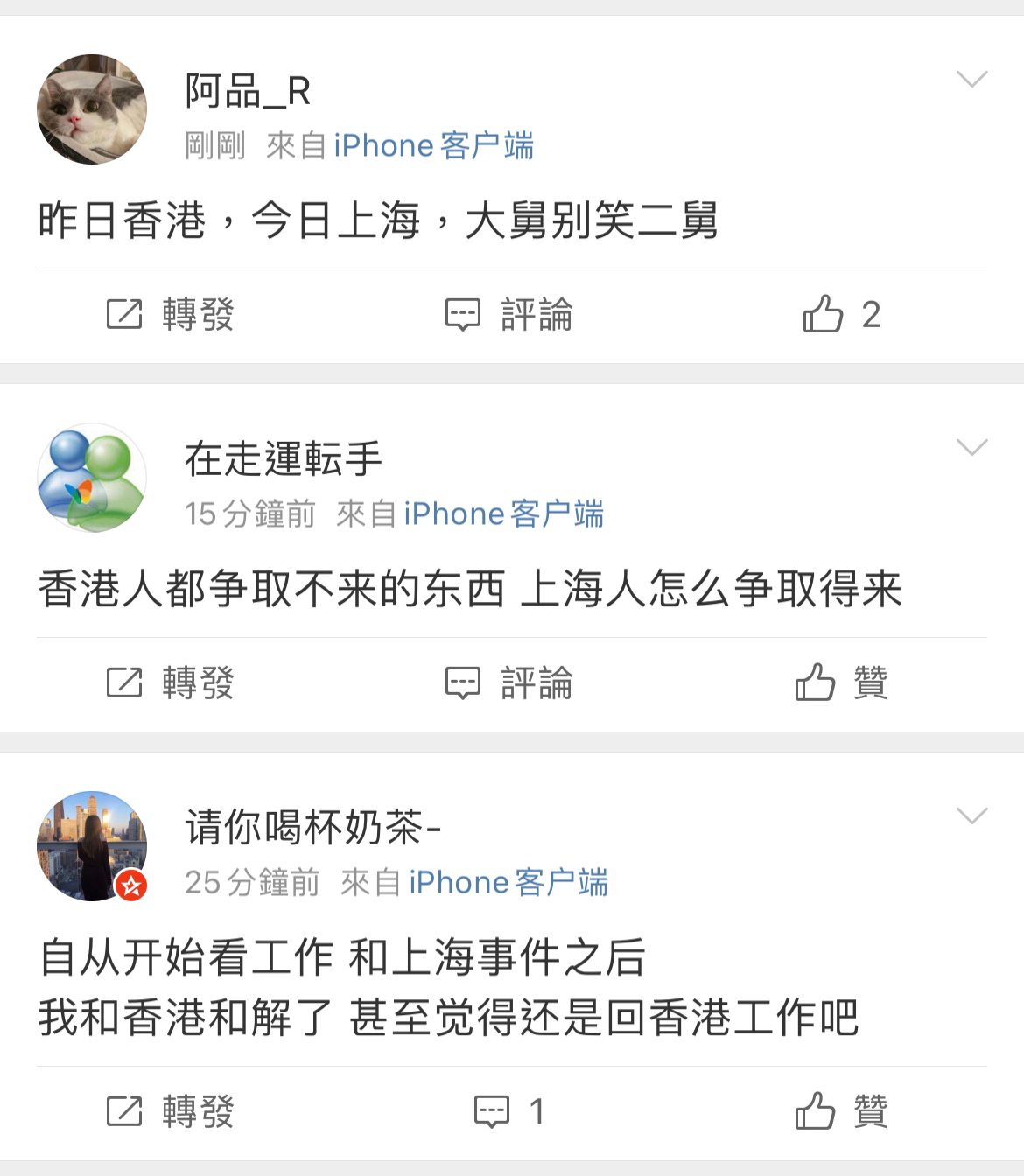Open comments on 在走運転手's post
Image resolution: width=1024 pixels, height=1176 pixels.
(x=509, y=683)
